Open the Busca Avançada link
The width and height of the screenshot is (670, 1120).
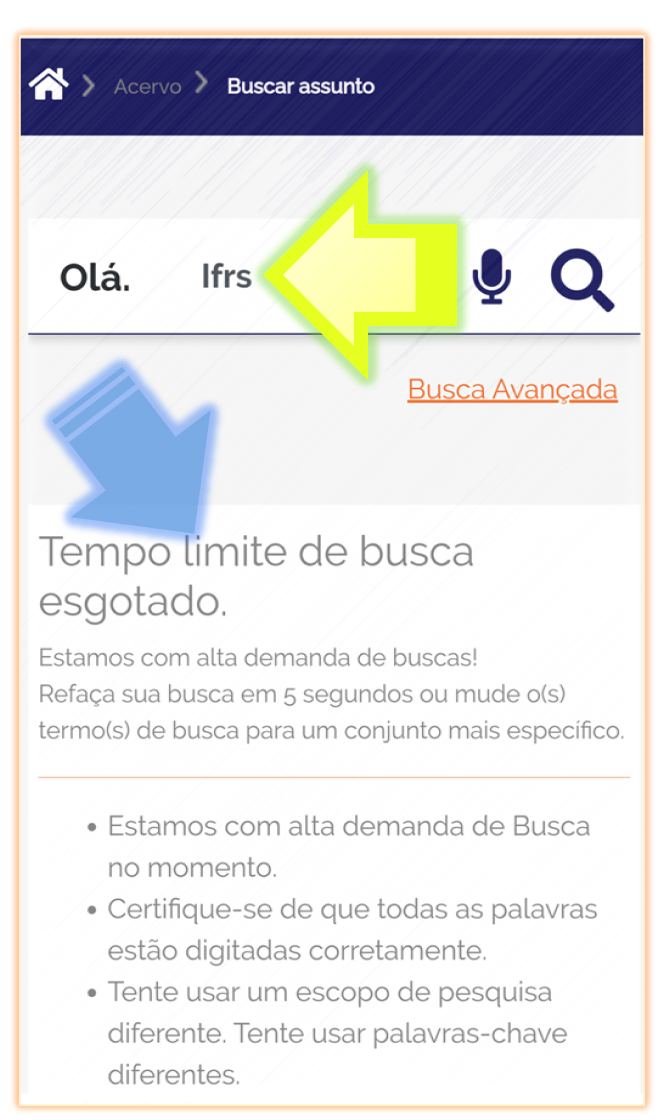(x=512, y=389)
